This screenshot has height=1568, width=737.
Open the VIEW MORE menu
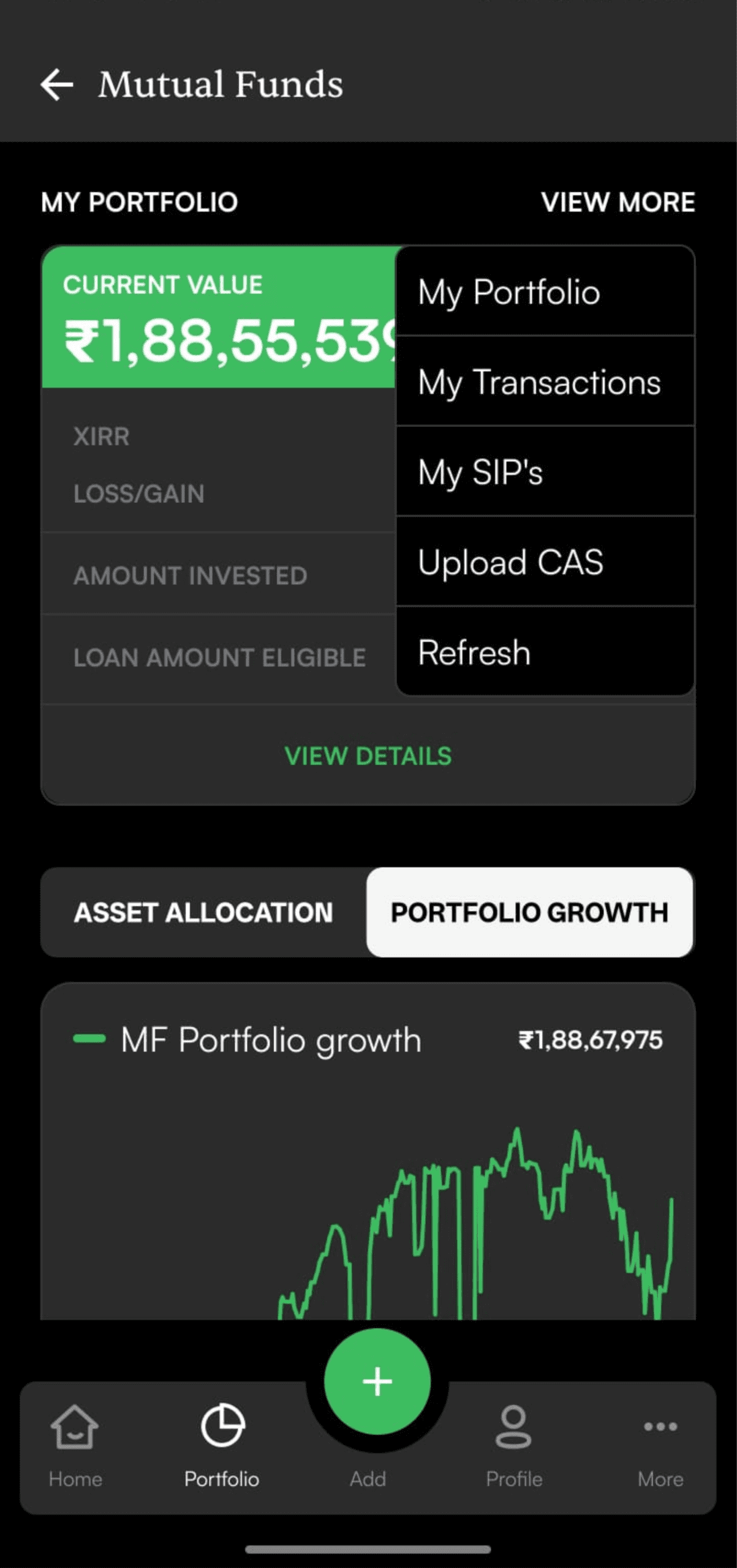tap(619, 202)
